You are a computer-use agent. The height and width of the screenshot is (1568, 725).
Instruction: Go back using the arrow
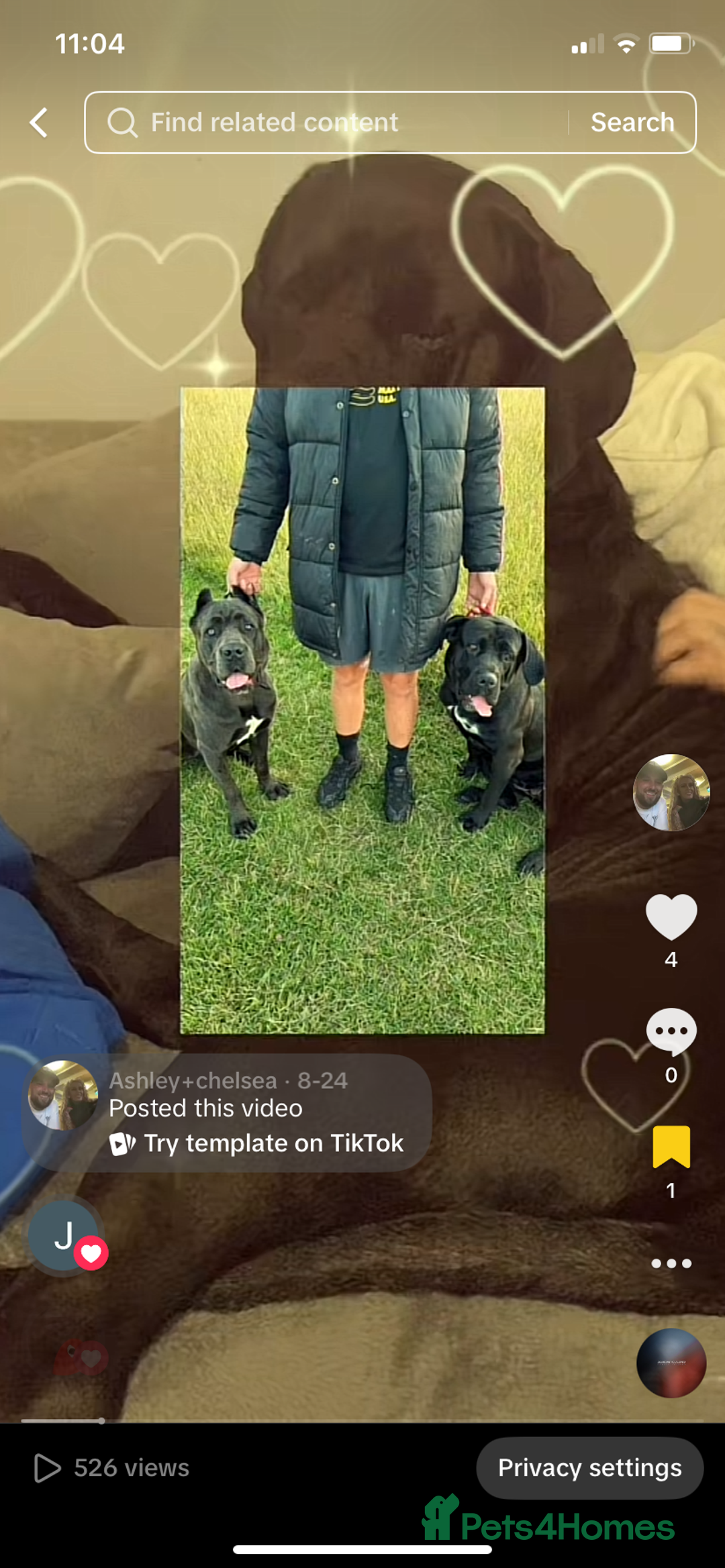coord(39,123)
